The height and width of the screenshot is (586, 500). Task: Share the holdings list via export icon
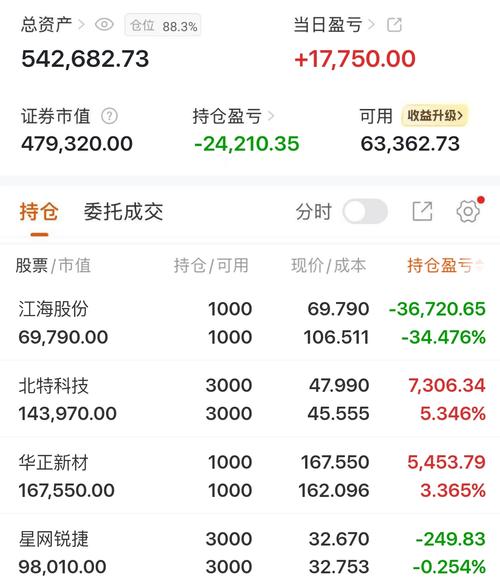tap(422, 212)
